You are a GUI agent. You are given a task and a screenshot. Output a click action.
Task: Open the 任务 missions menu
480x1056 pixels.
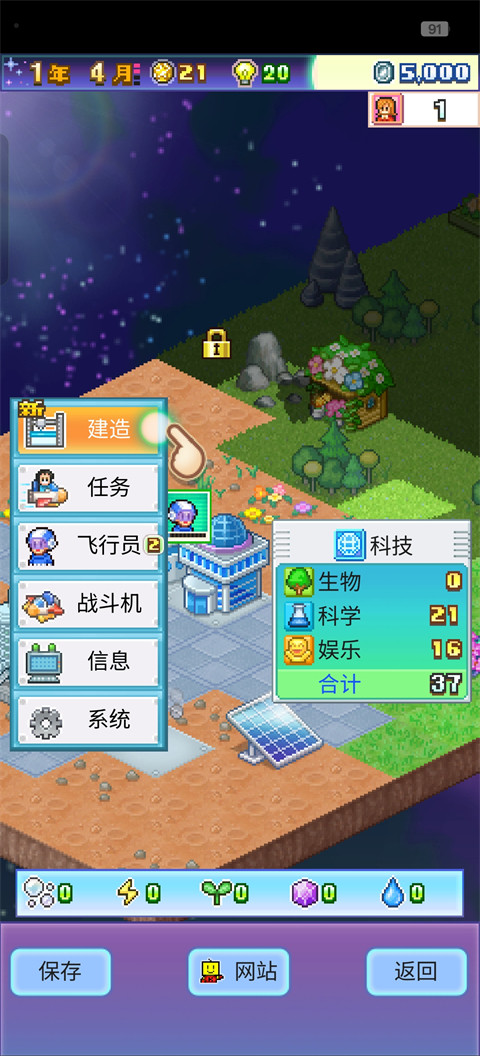pos(88,488)
